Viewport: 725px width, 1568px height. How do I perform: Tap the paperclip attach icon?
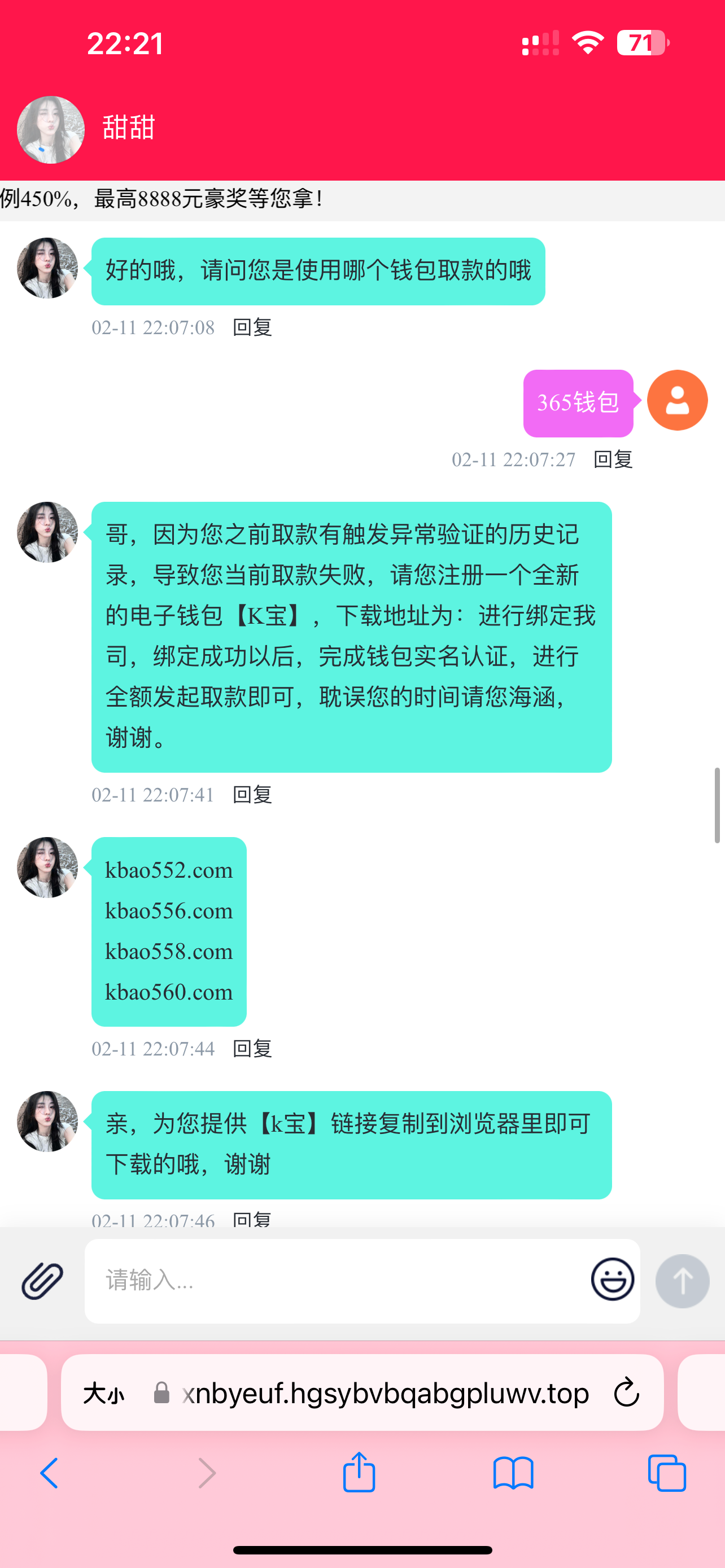[42, 1280]
